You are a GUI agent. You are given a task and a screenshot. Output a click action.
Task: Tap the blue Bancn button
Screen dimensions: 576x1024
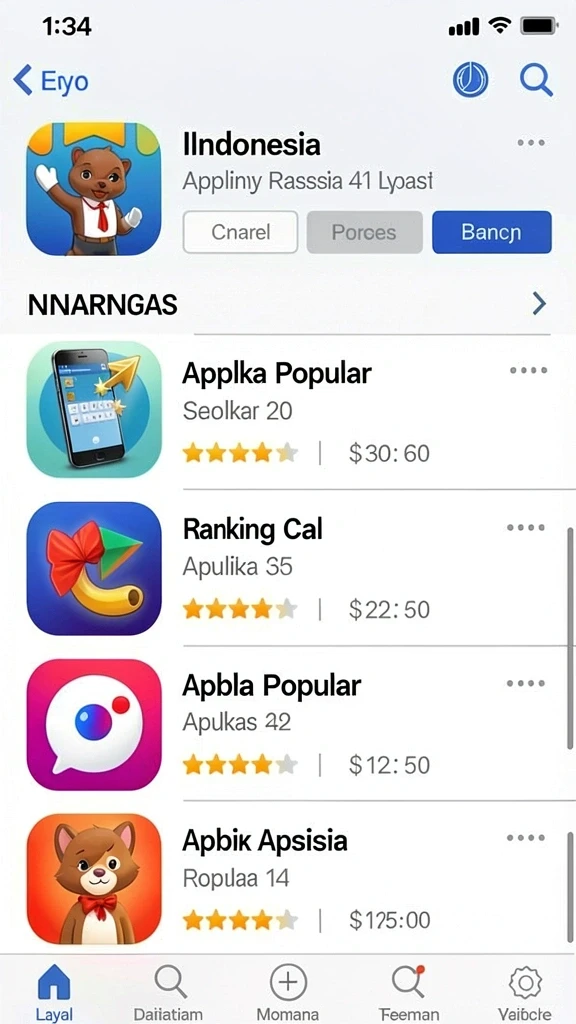pos(492,232)
